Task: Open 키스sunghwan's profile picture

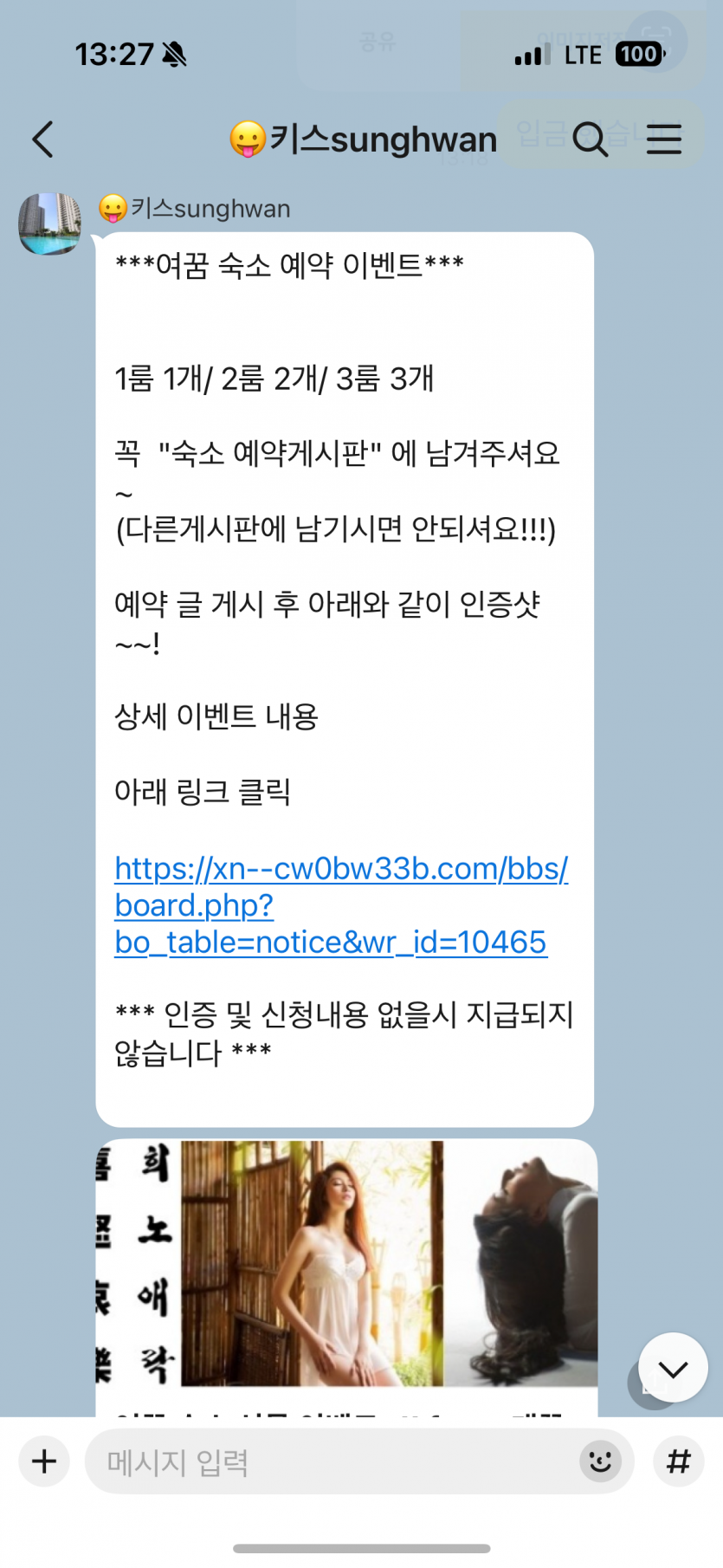Action: (x=50, y=224)
